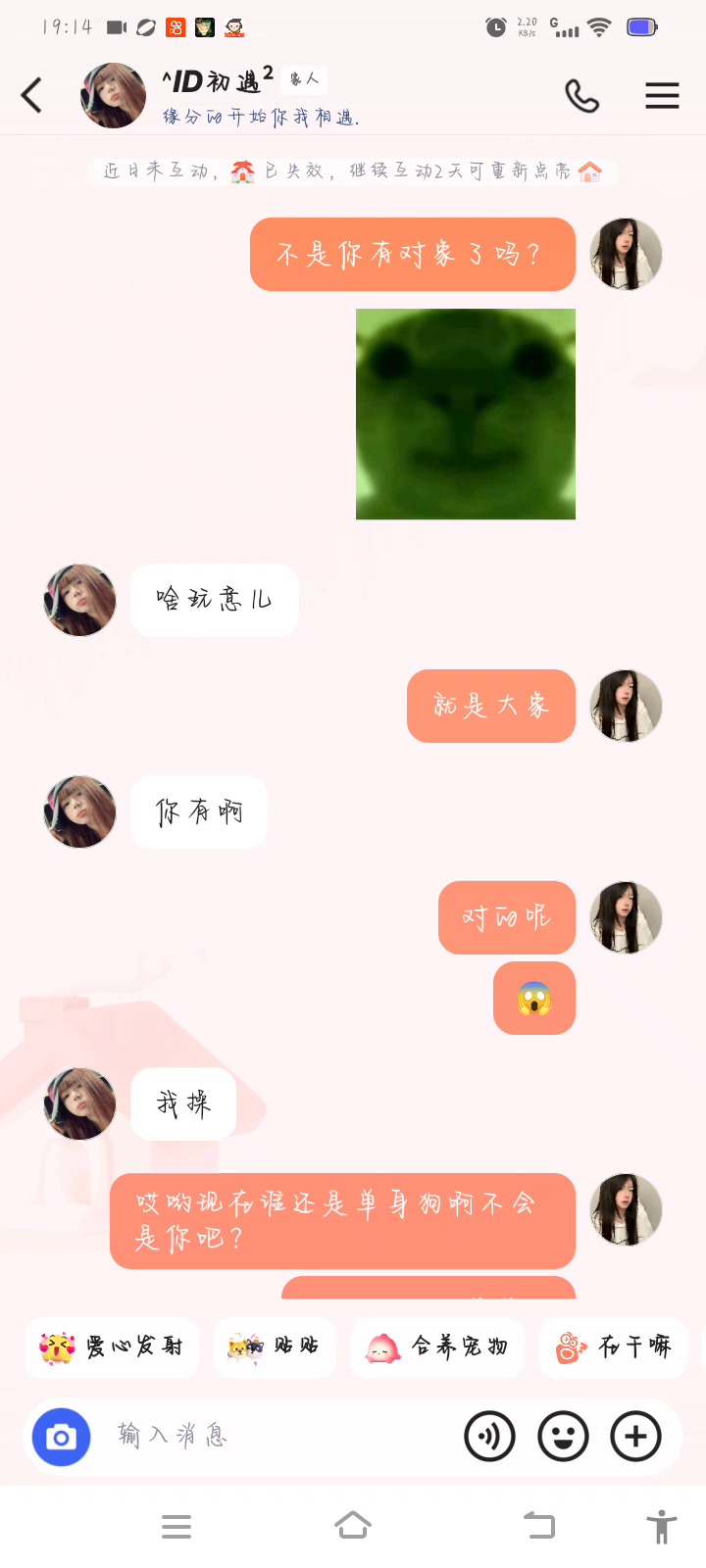The image size is (706, 1568).
Task: Open the plus attachment options
Action: click(x=635, y=1437)
